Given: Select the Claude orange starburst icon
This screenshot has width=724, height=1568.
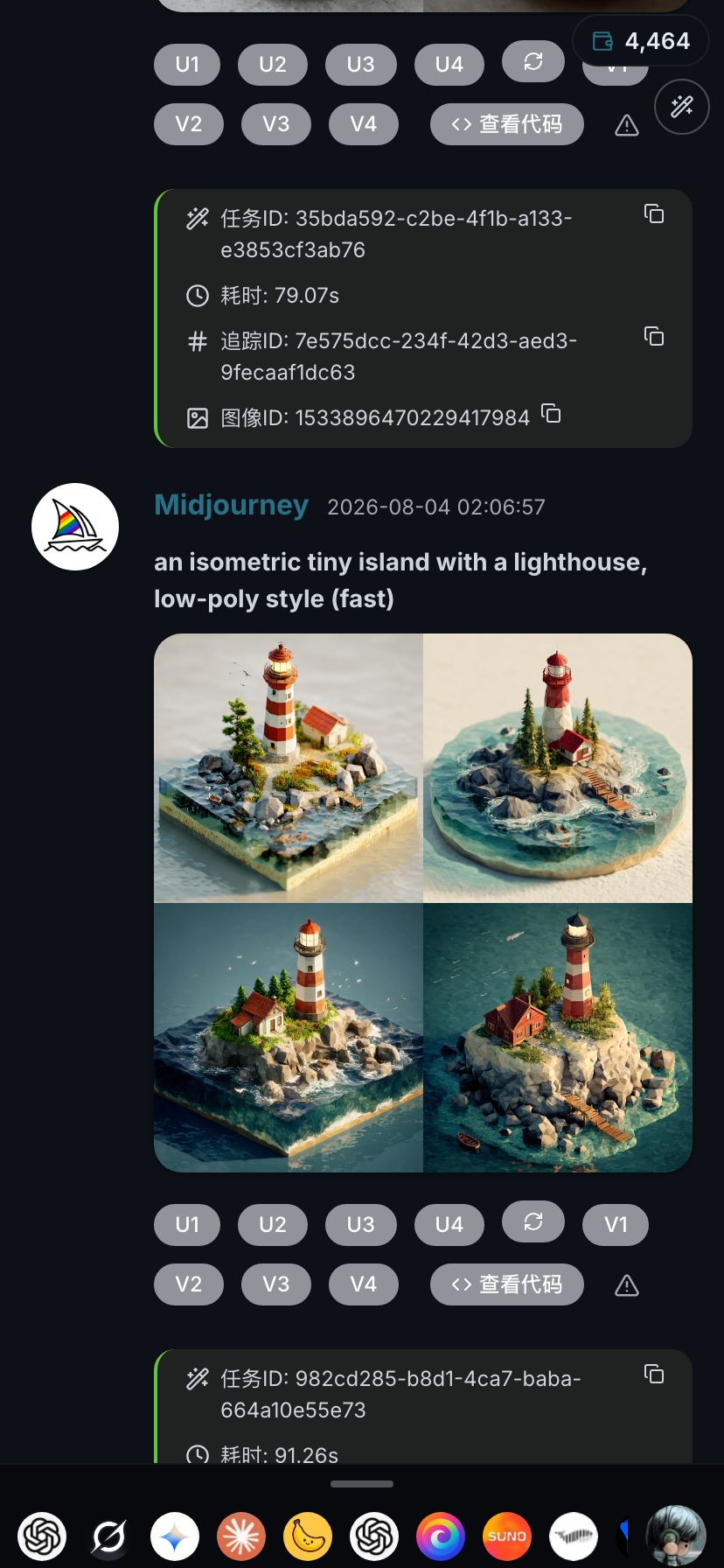Looking at the screenshot, I should (241, 1536).
